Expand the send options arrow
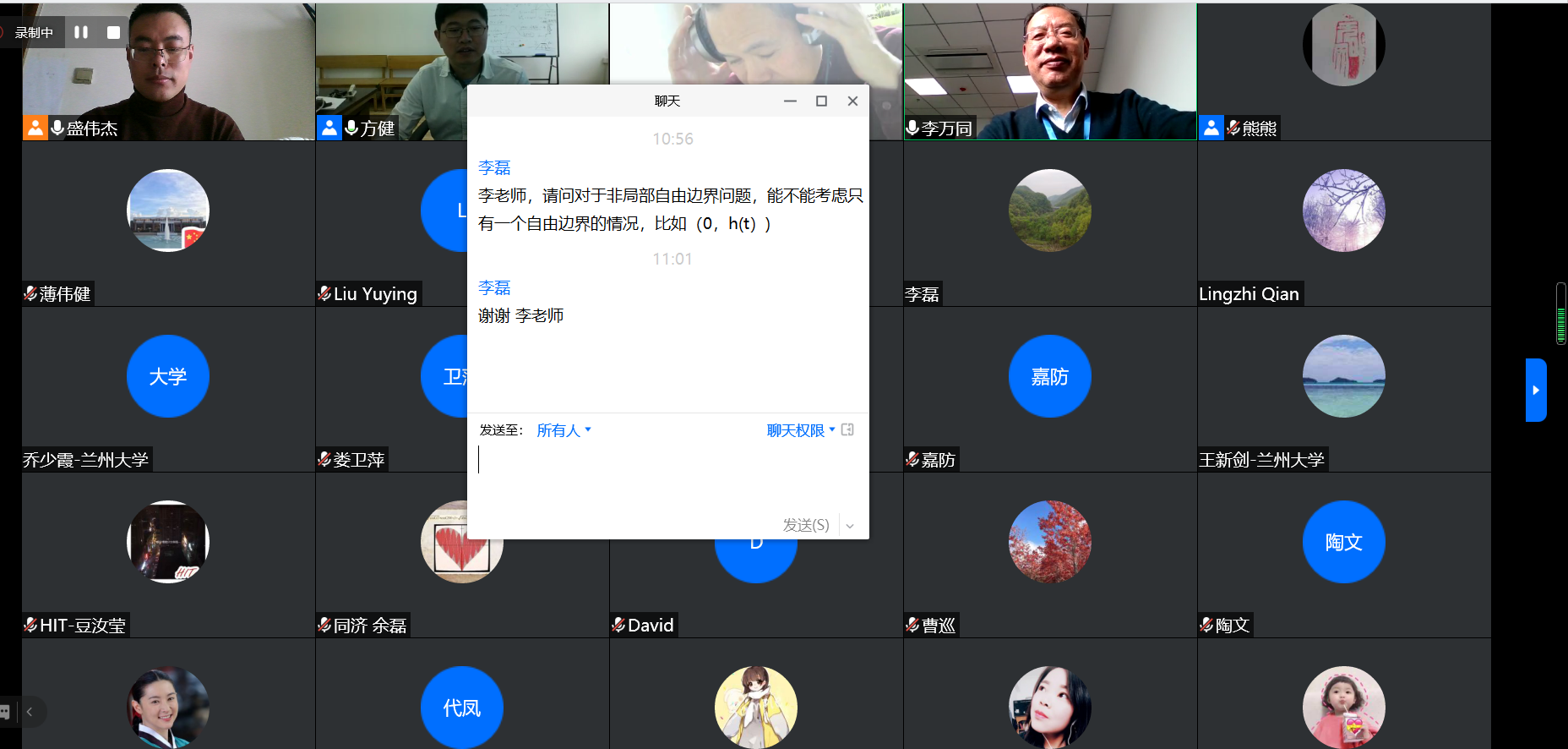The image size is (1568, 749). click(850, 526)
